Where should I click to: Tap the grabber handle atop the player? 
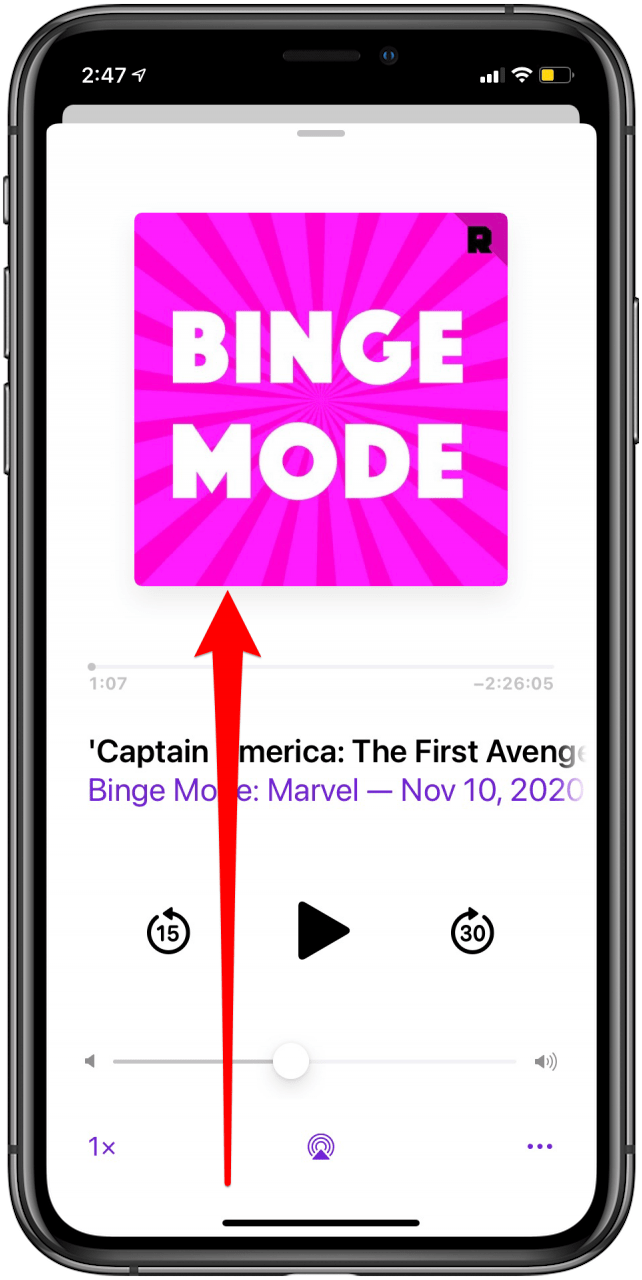point(321,133)
